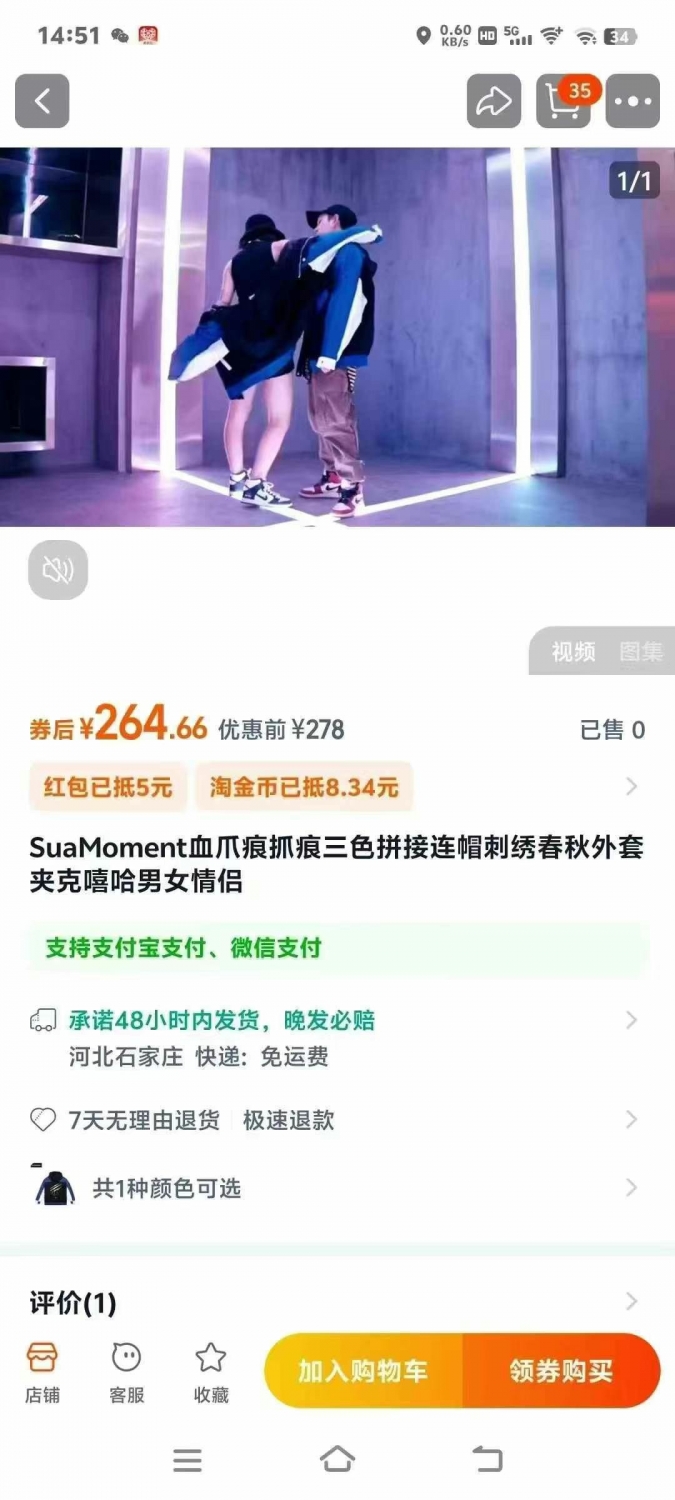
Task: Open the shopping cart with 35 items
Action: (564, 101)
